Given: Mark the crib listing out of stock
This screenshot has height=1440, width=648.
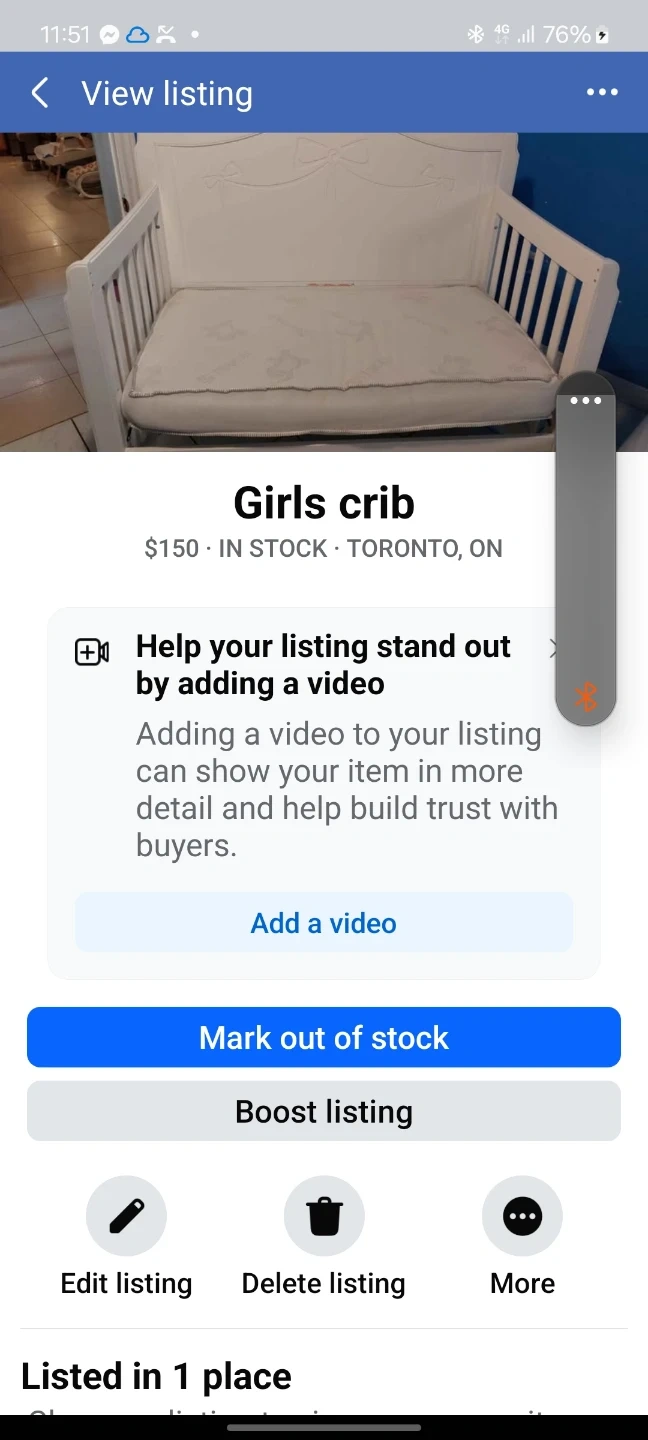Looking at the screenshot, I should [x=323, y=1037].
